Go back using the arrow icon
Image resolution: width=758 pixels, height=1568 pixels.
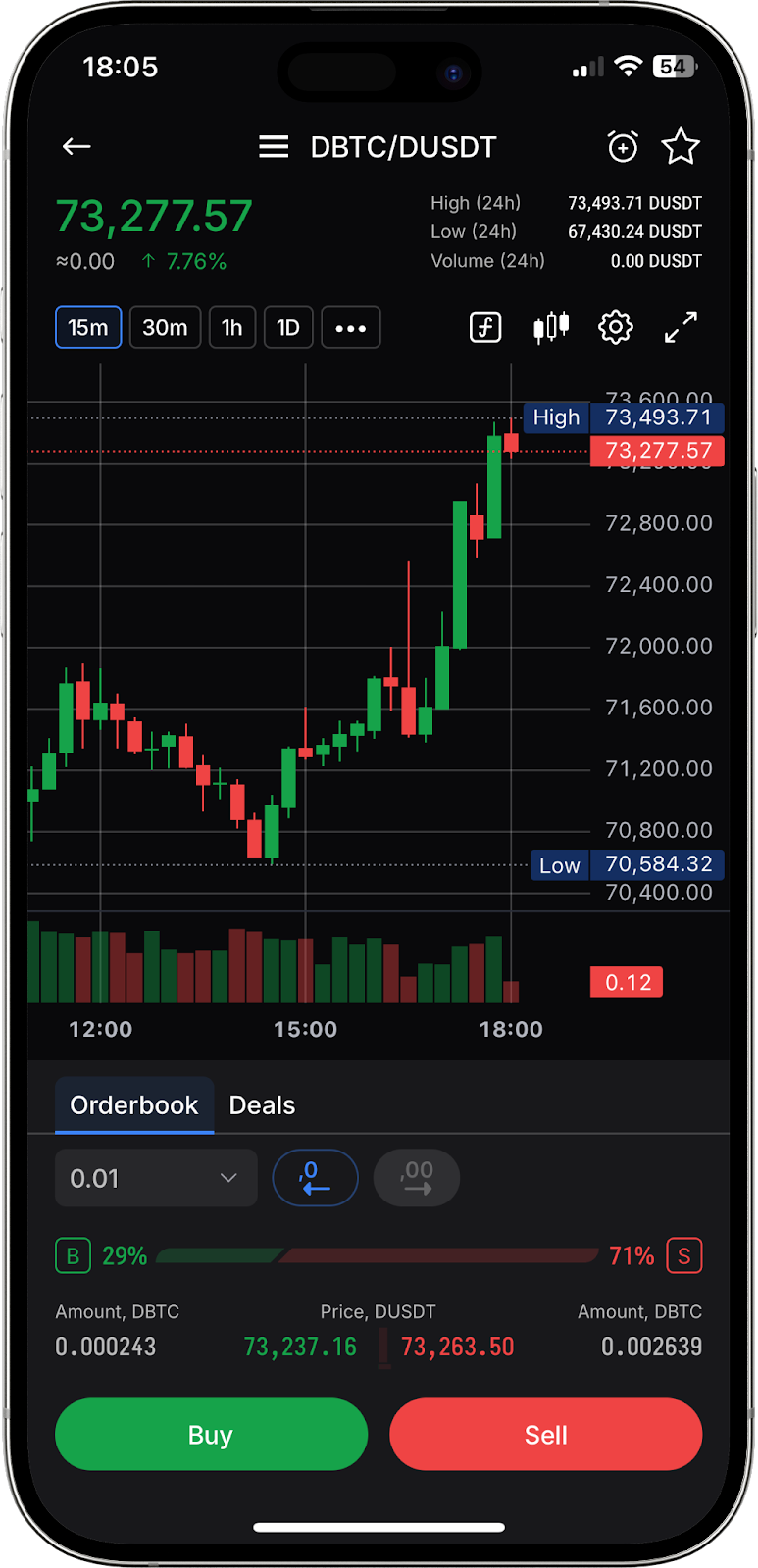point(76,147)
